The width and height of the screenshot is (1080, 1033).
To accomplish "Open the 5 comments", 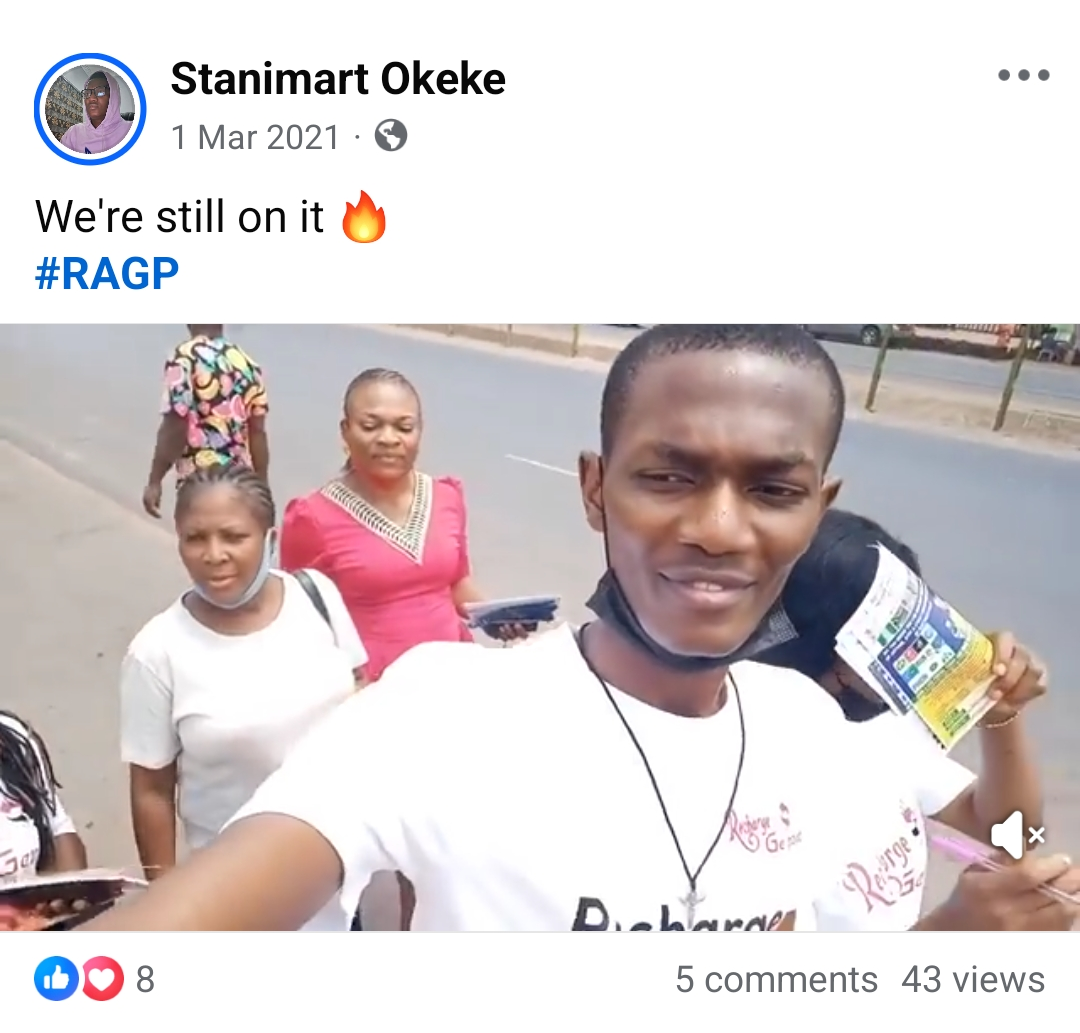I will (776, 979).
